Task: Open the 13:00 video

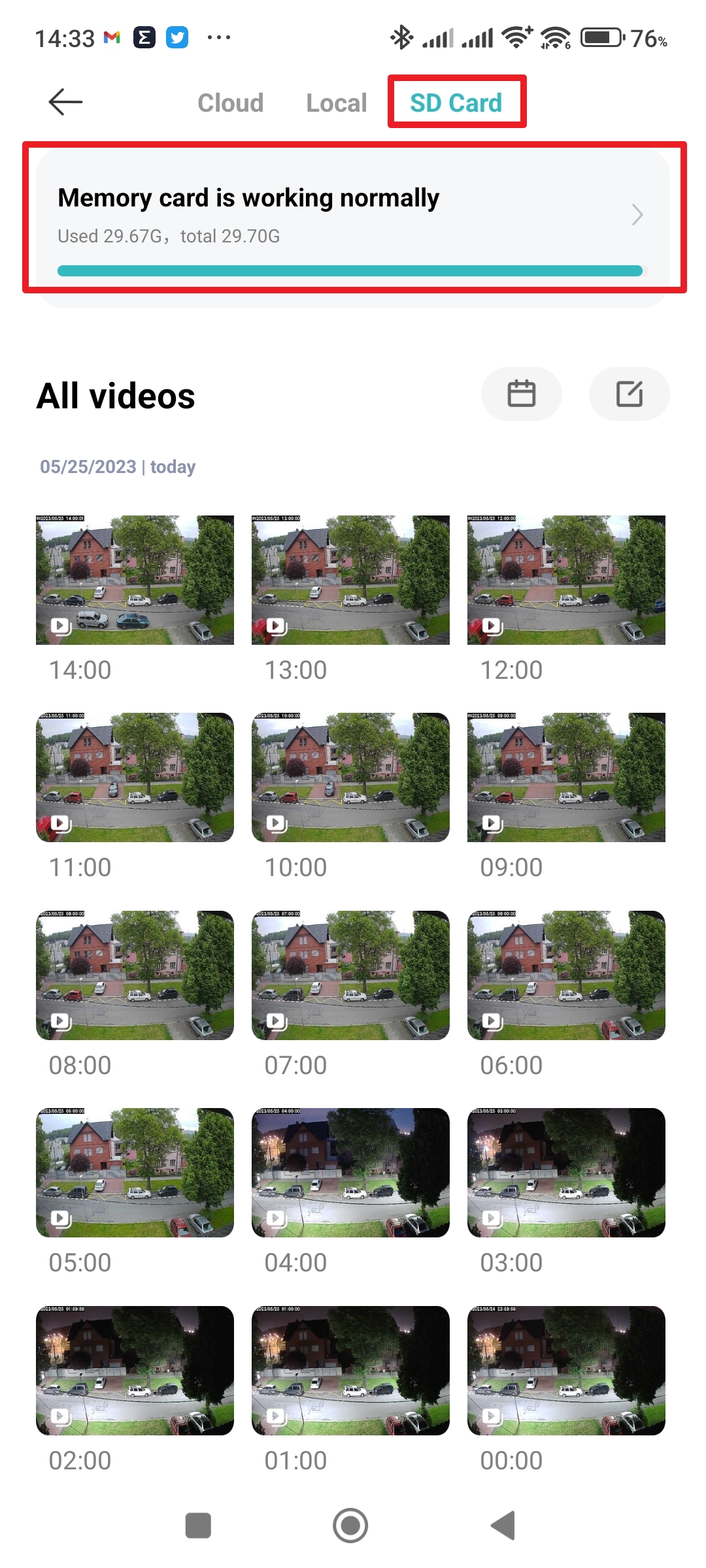Action: point(350,580)
